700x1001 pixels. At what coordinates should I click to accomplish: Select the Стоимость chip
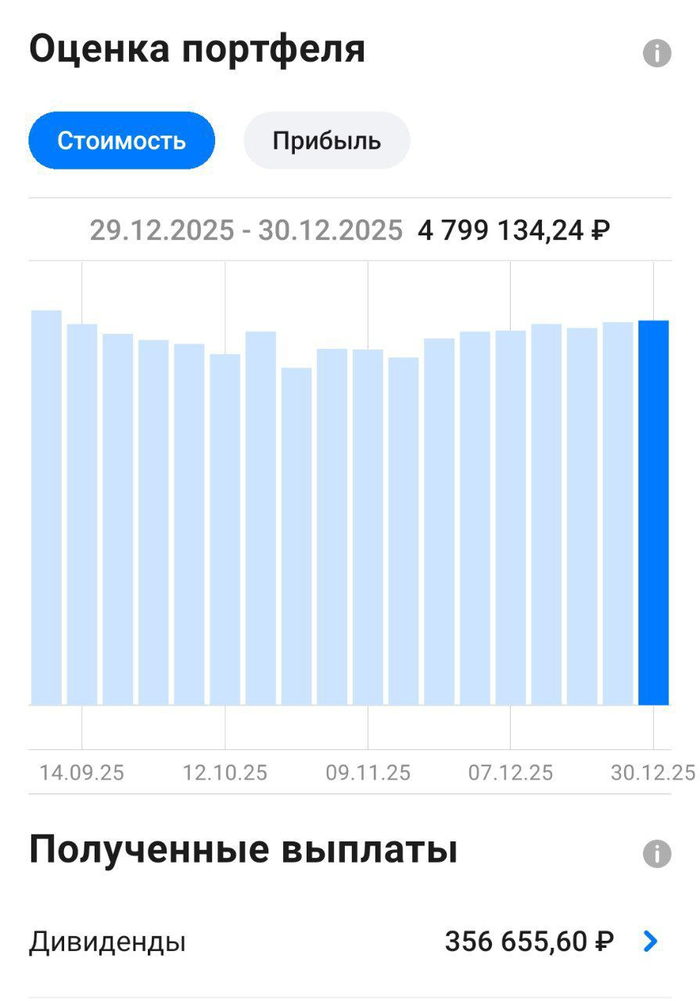[x=121, y=140]
